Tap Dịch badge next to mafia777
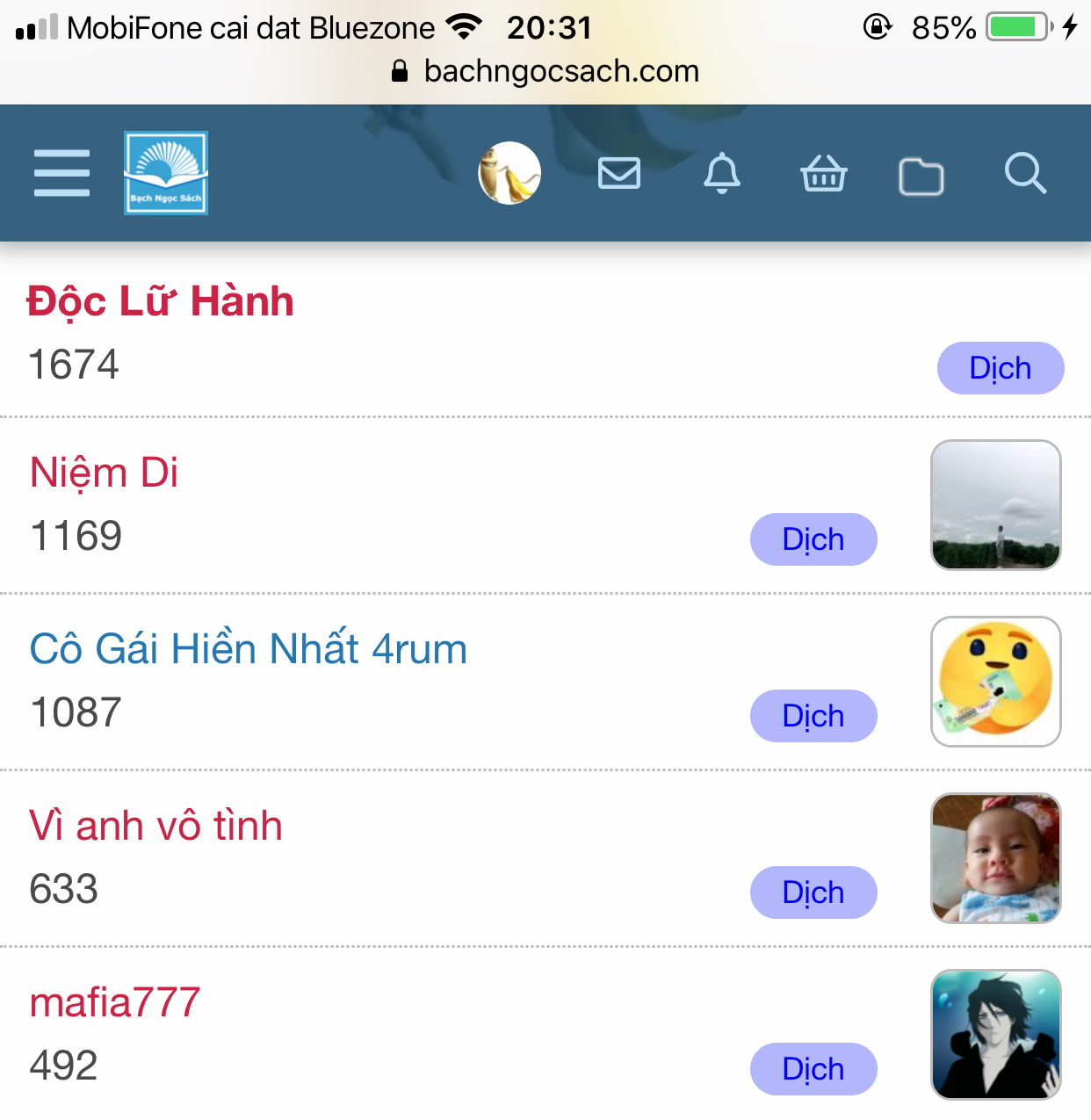 pos(813,1069)
